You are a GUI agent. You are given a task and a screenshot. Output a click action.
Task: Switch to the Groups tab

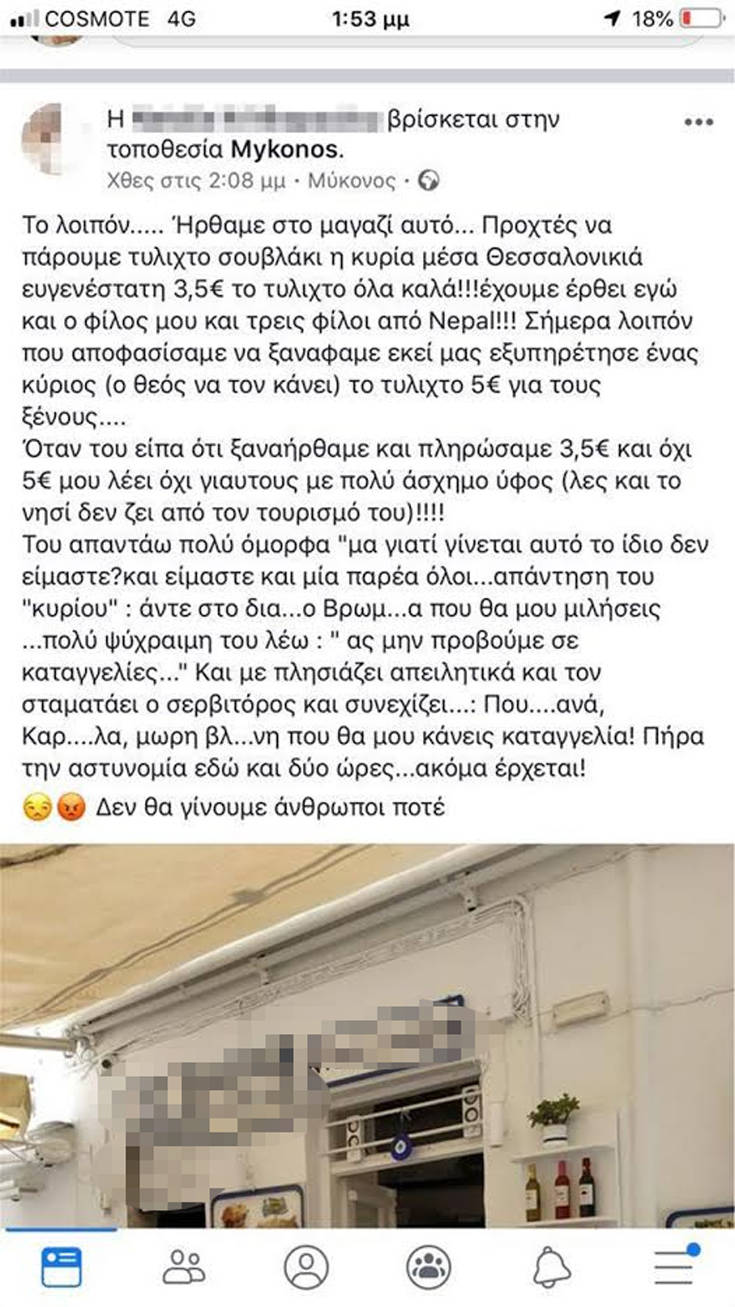tap(428, 1266)
